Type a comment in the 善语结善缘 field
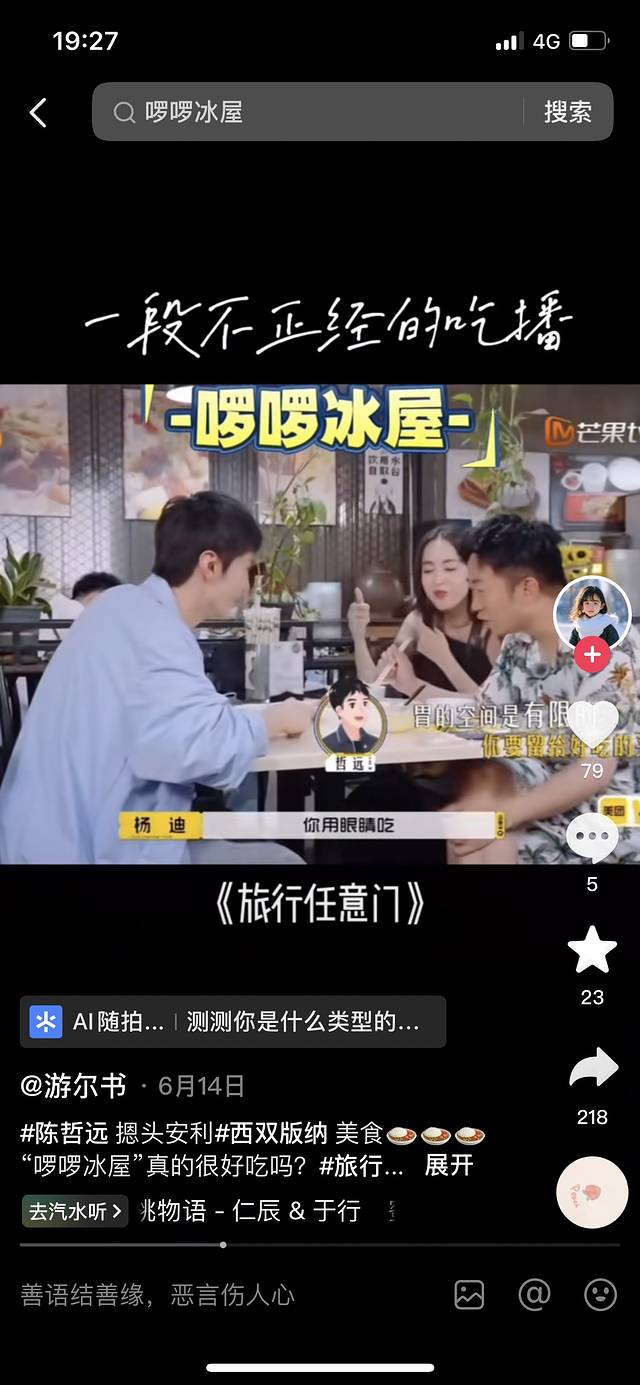The image size is (640, 1385). pos(200,1295)
